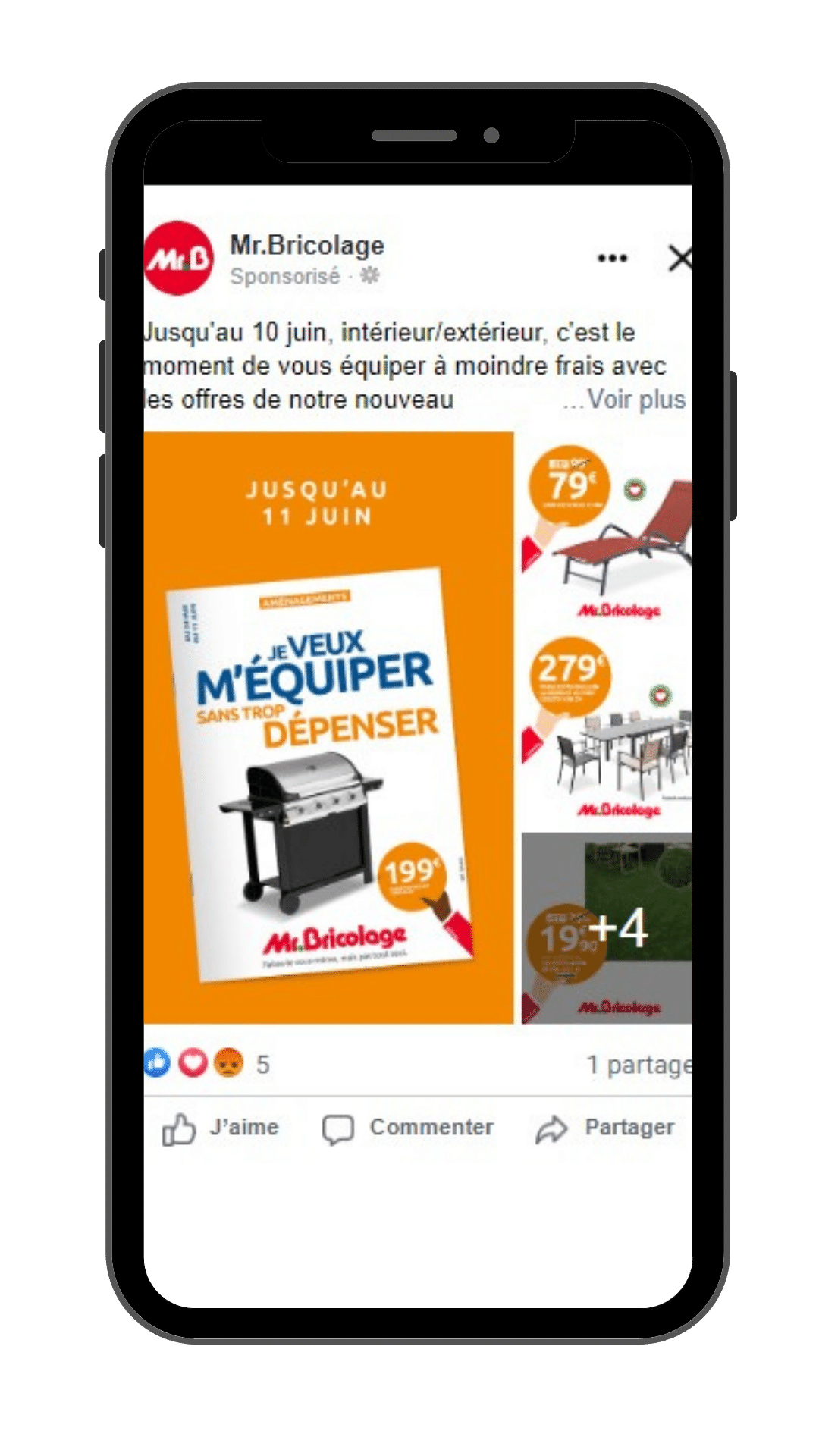Share the post with Partager
Image resolution: width=819 pixels, height=1456 pixels.
[x=605, y=1128]
